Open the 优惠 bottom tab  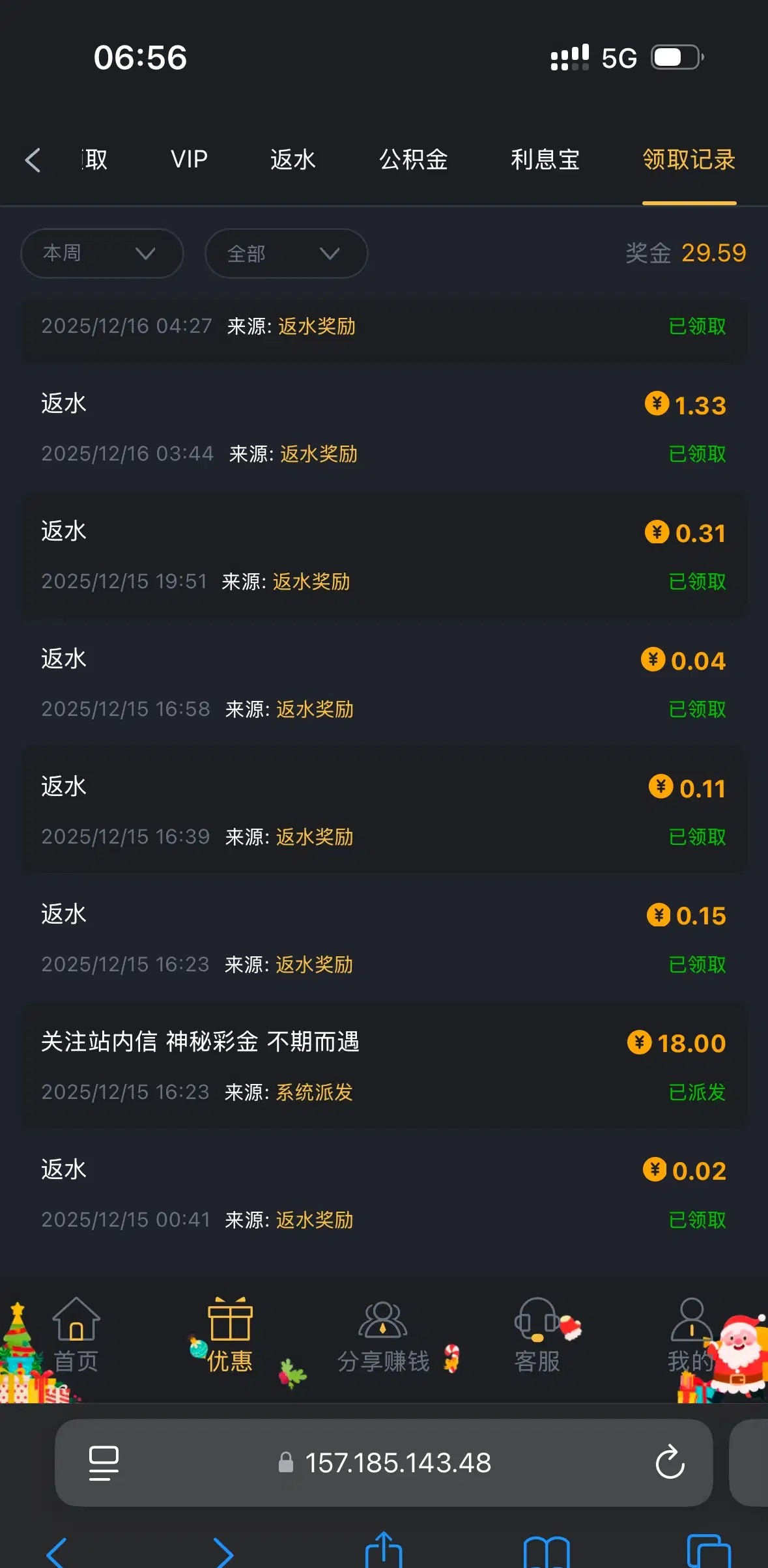(230, 1335)
